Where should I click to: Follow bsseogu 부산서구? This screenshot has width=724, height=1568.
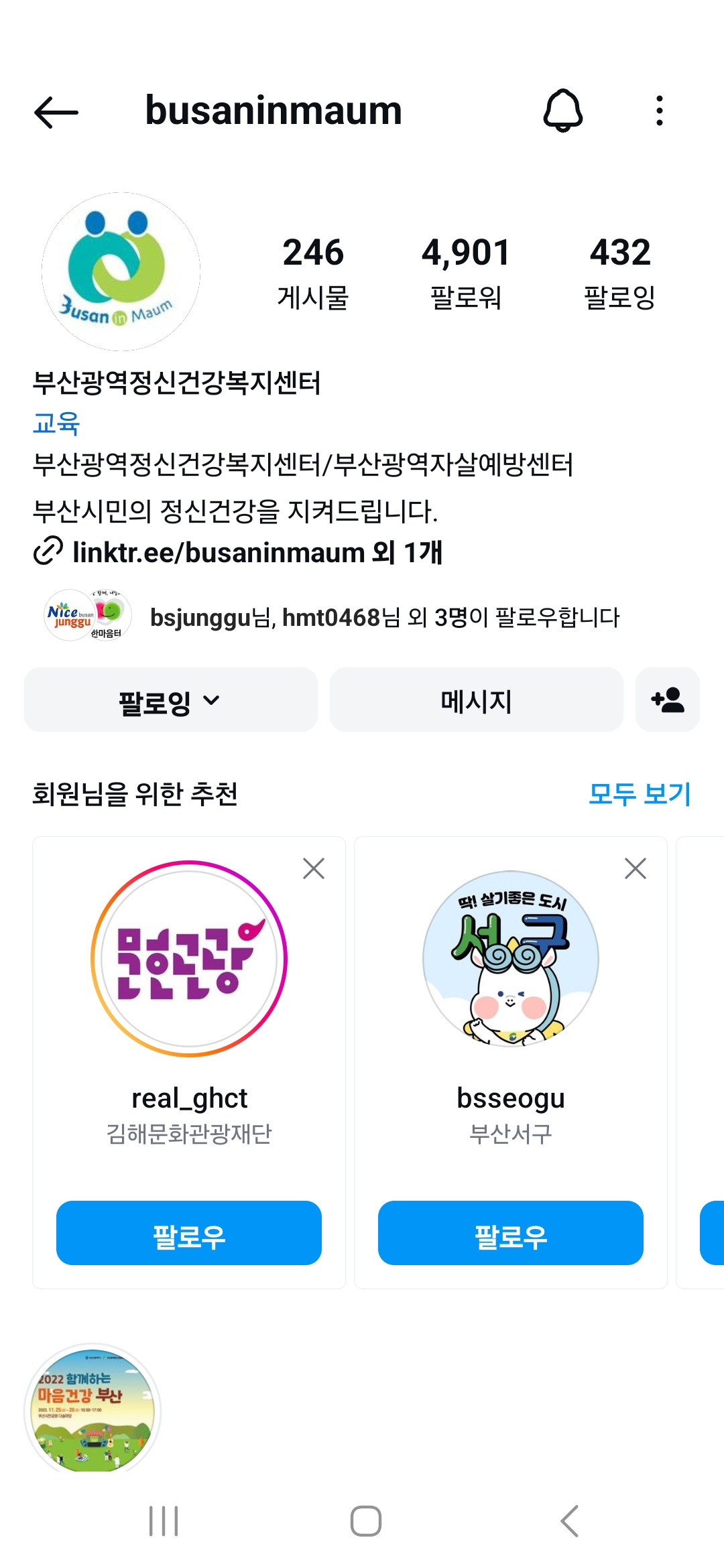[x=511, y=1233]
